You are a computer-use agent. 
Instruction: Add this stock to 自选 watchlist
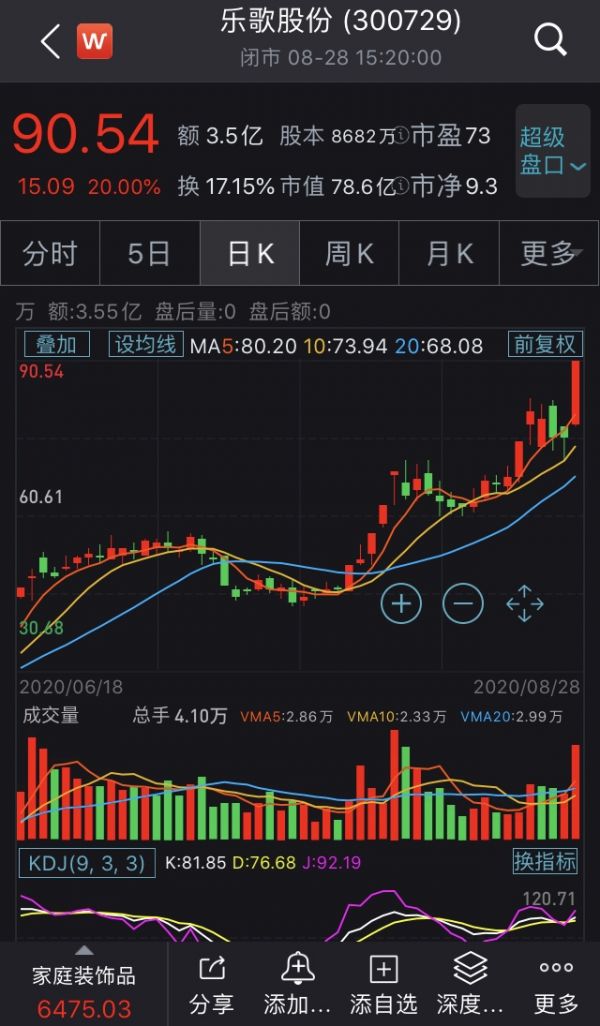click(383, 983)
